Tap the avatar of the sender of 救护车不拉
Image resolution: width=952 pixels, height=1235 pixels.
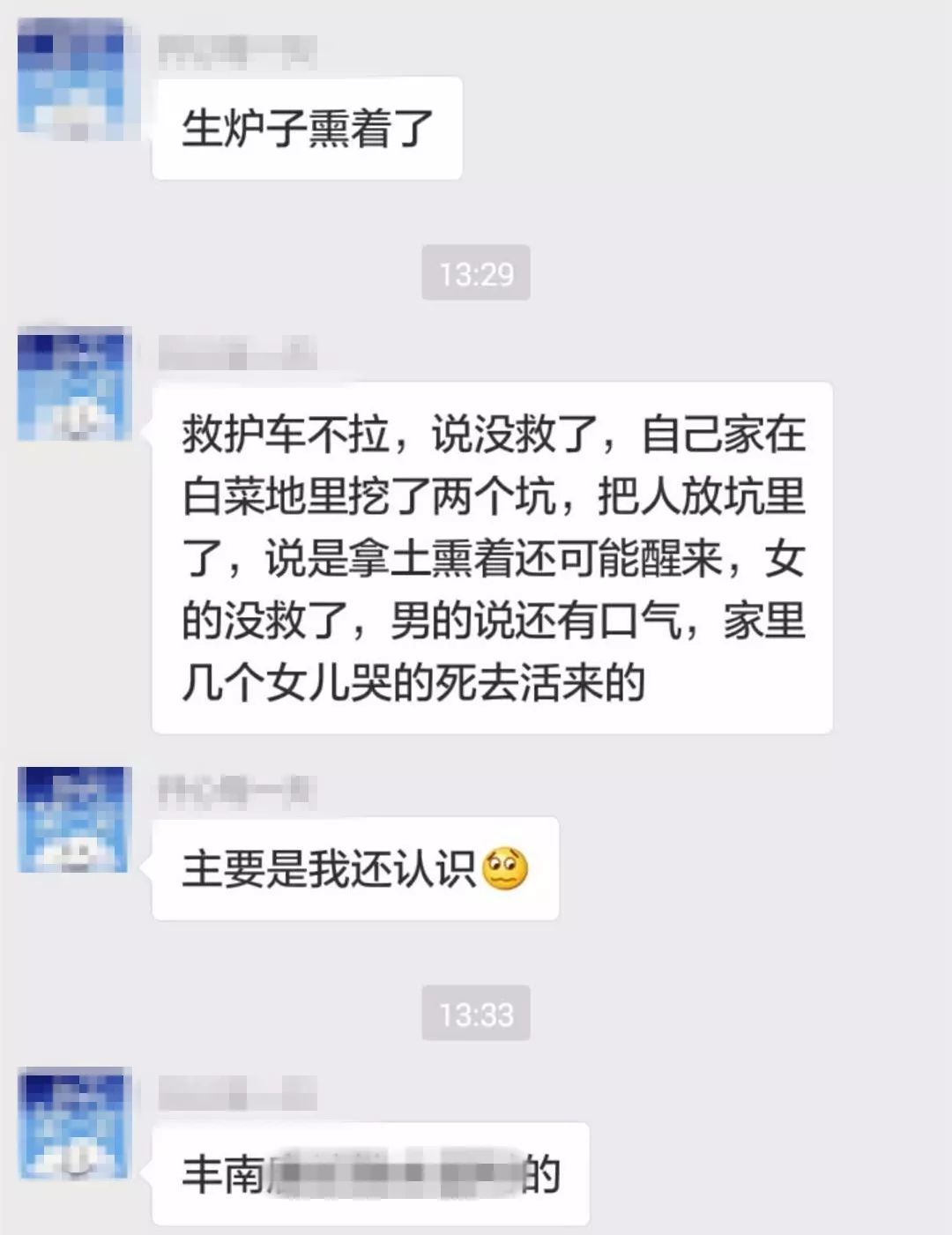pyautogui.click(x=75, y=383)
